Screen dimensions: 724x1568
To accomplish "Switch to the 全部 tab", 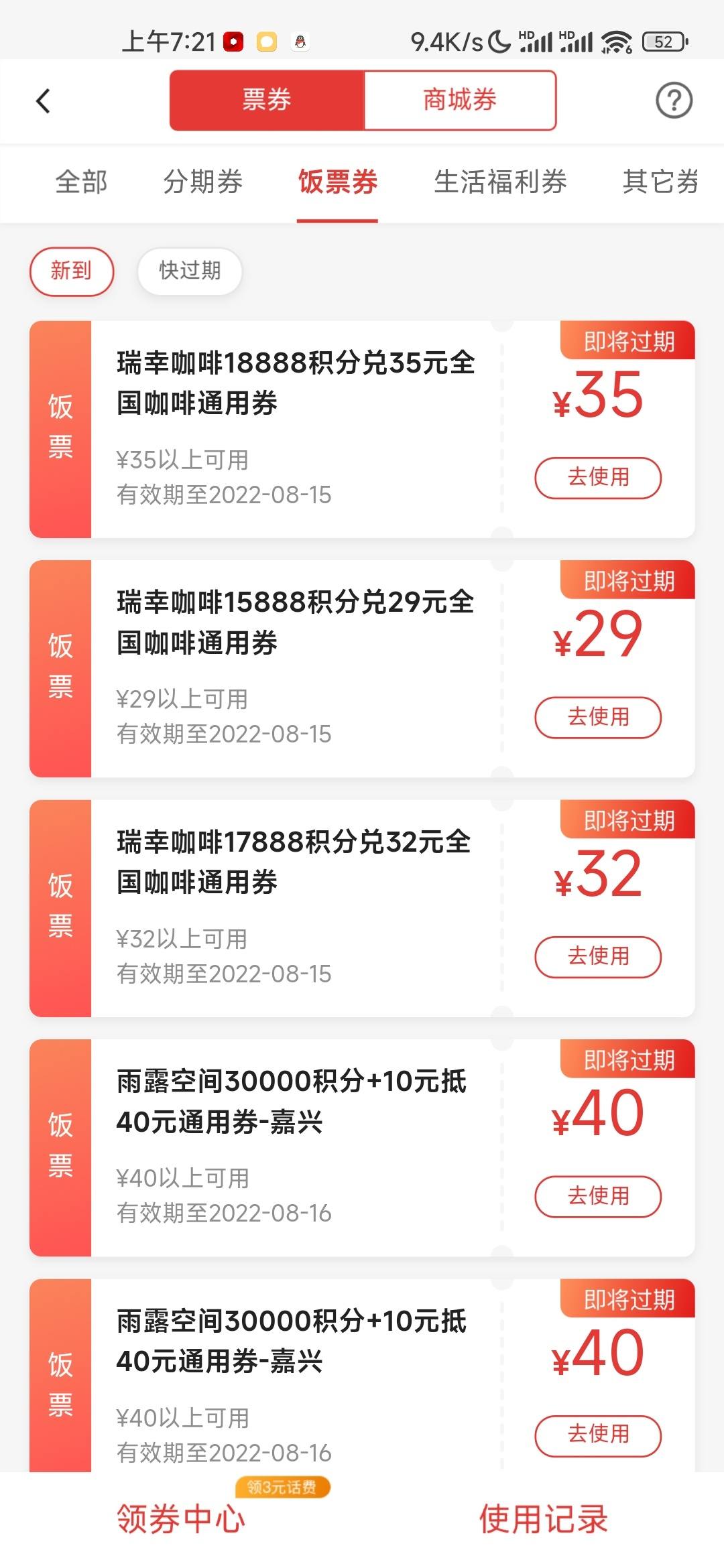I will pos(81,182).
